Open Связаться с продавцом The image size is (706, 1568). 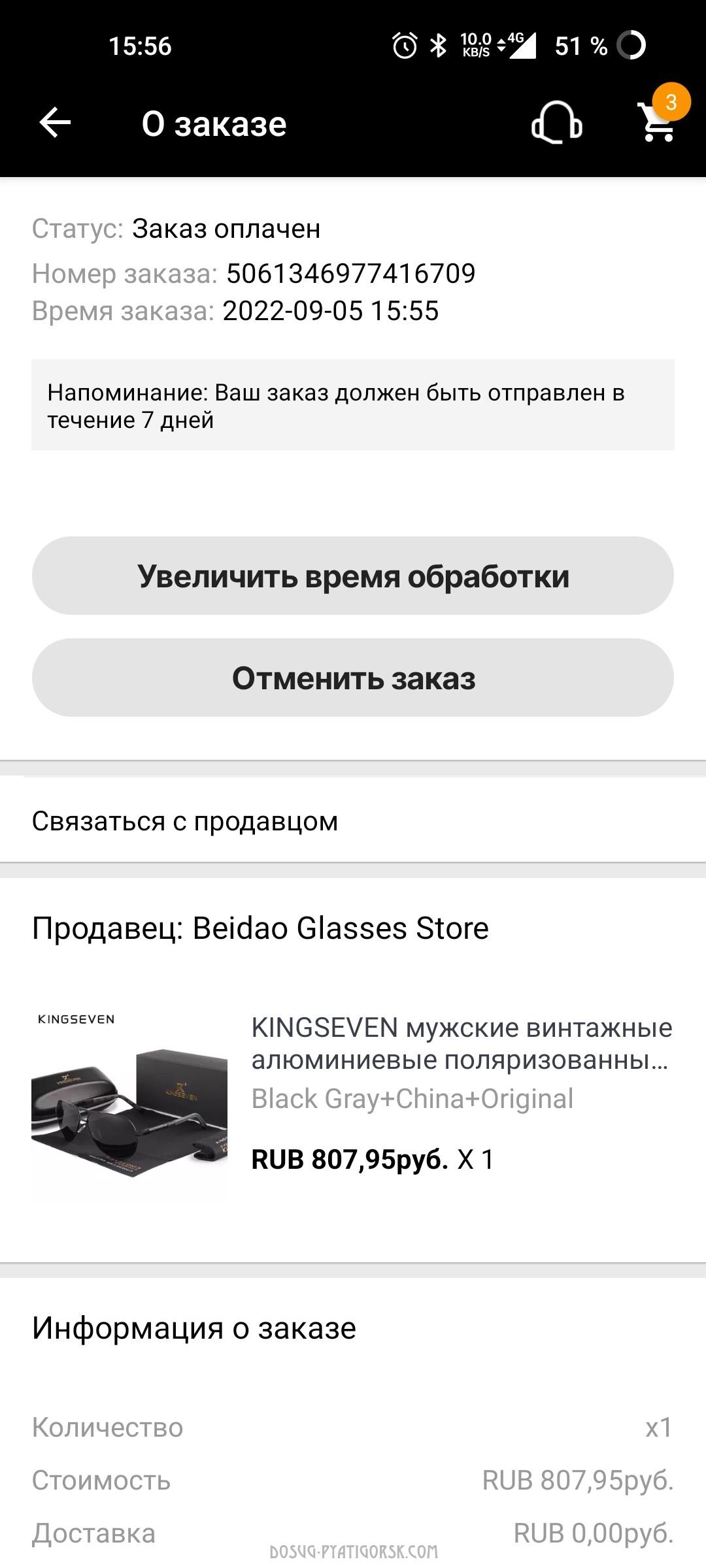185,821
